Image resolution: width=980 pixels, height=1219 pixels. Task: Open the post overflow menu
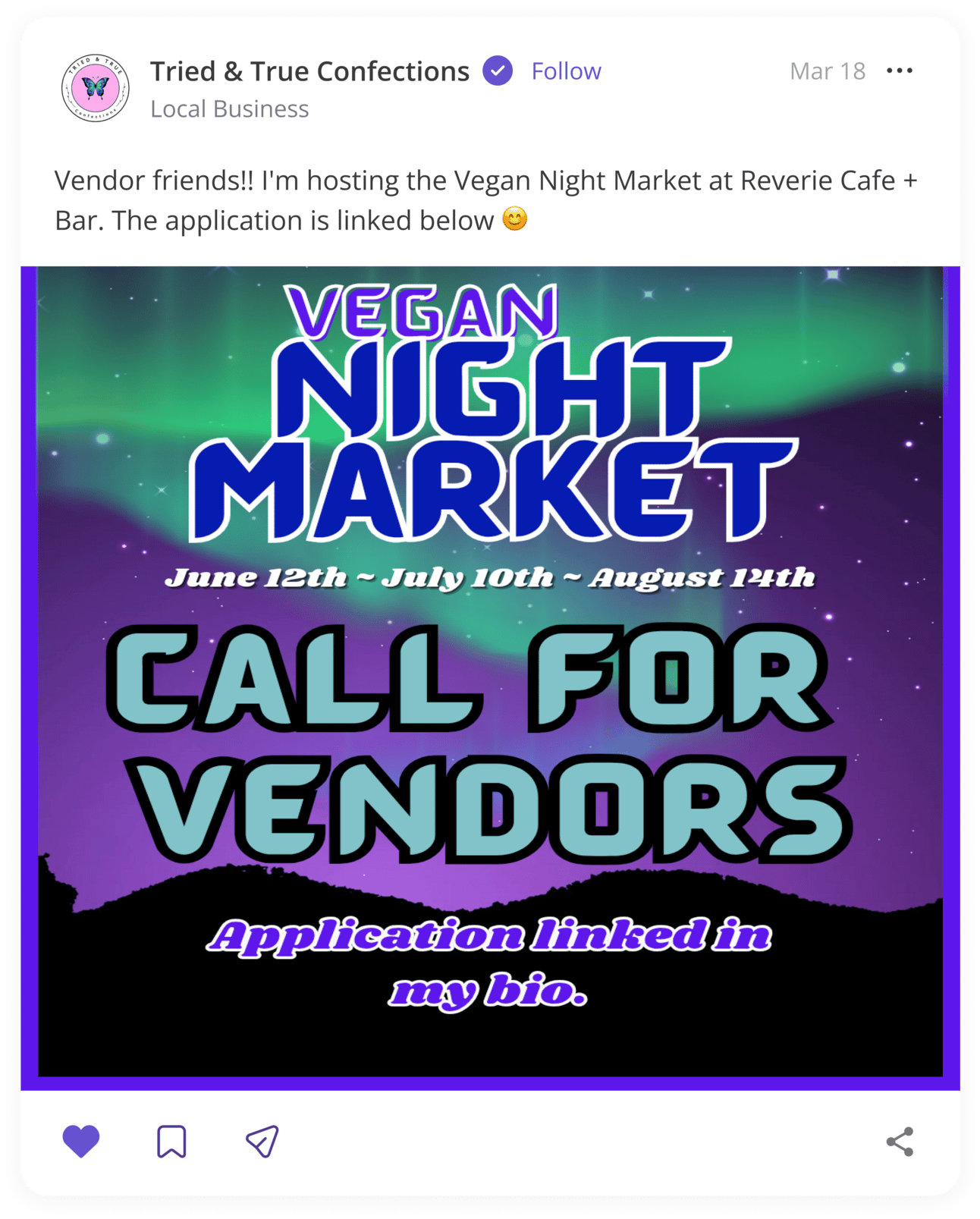tap(900, 71)
